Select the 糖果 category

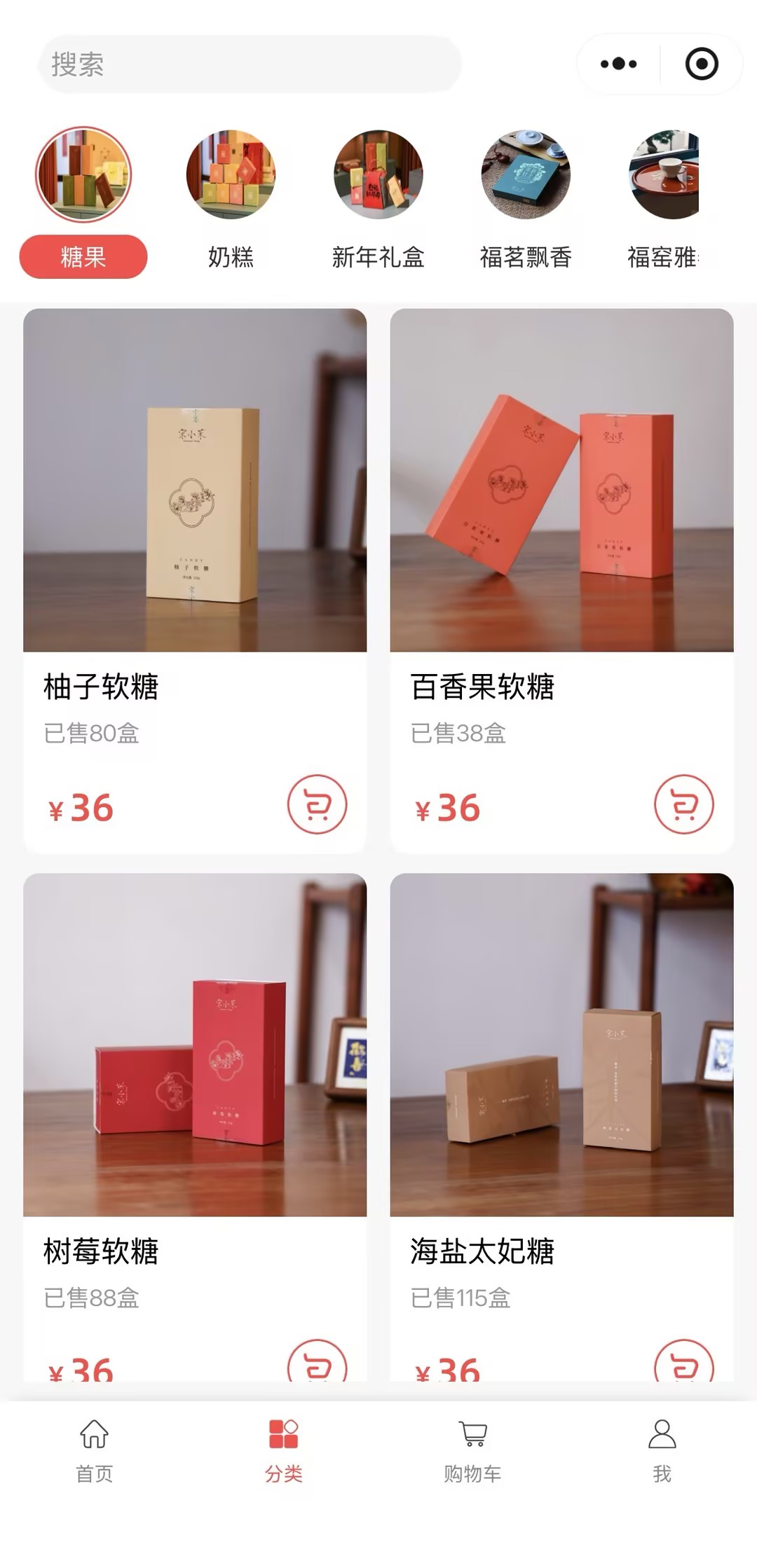pyautogui.click(x=83, y=203)
